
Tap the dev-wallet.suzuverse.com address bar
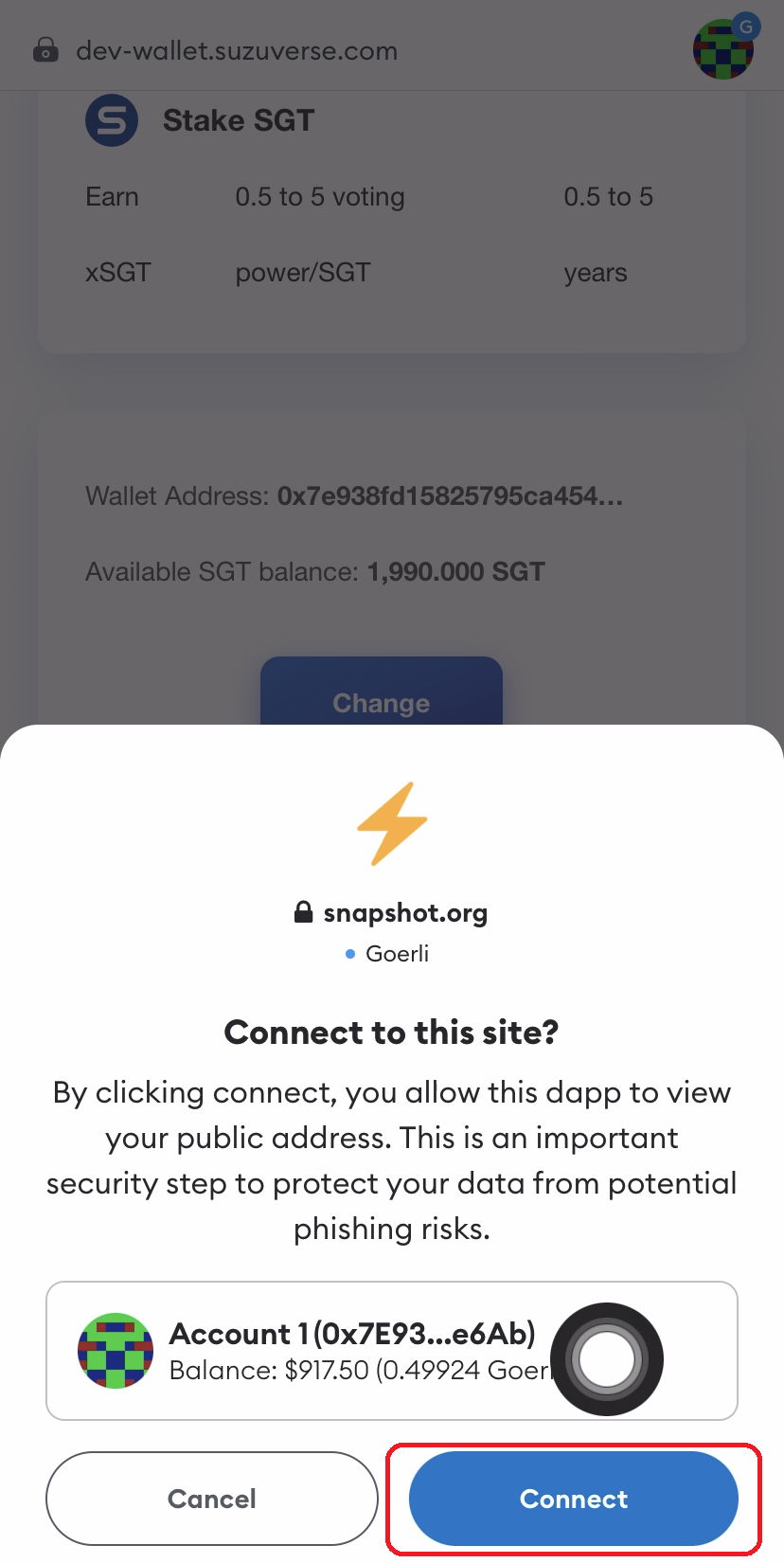tap(237, 51)
